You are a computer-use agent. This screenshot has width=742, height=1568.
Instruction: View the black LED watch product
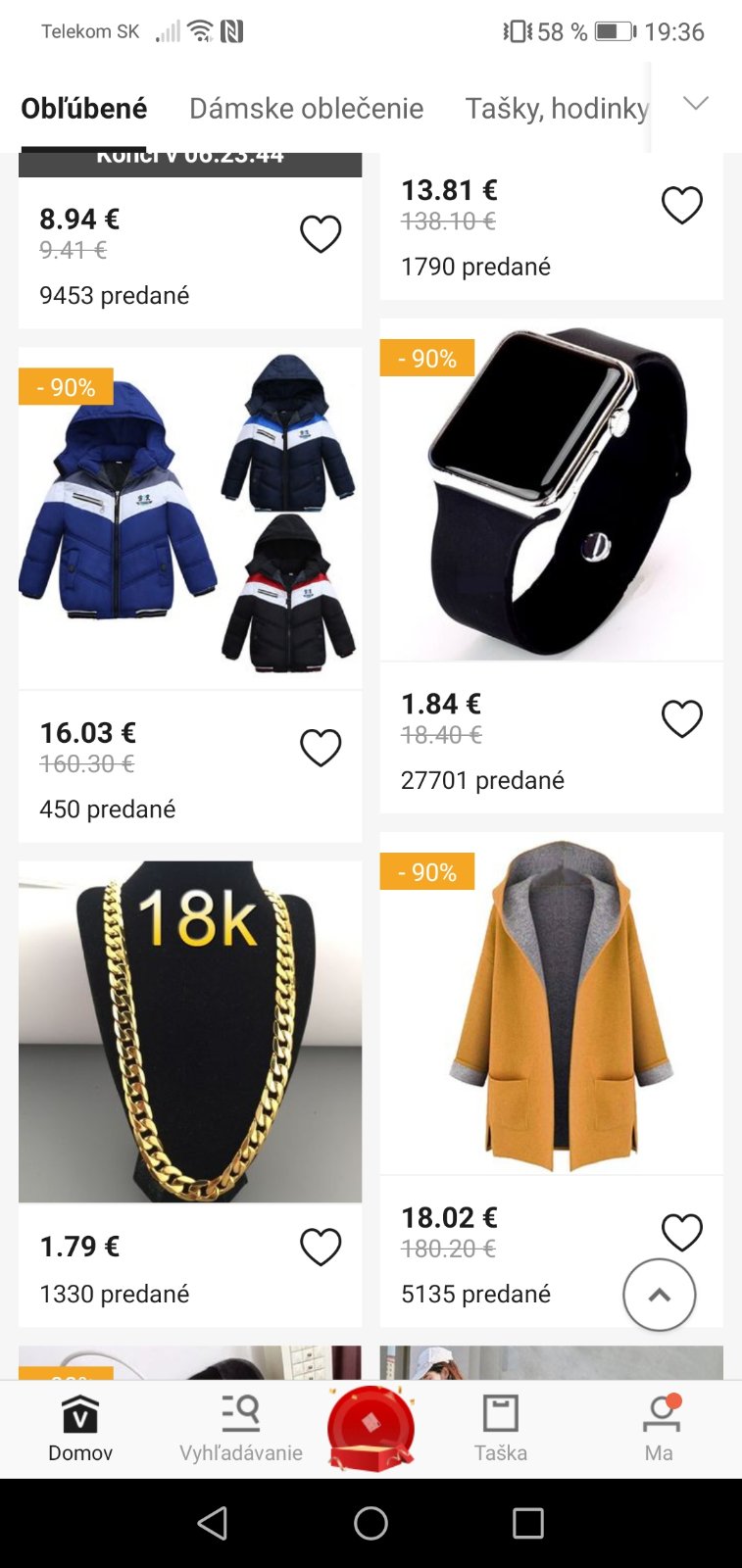point(551,490)
